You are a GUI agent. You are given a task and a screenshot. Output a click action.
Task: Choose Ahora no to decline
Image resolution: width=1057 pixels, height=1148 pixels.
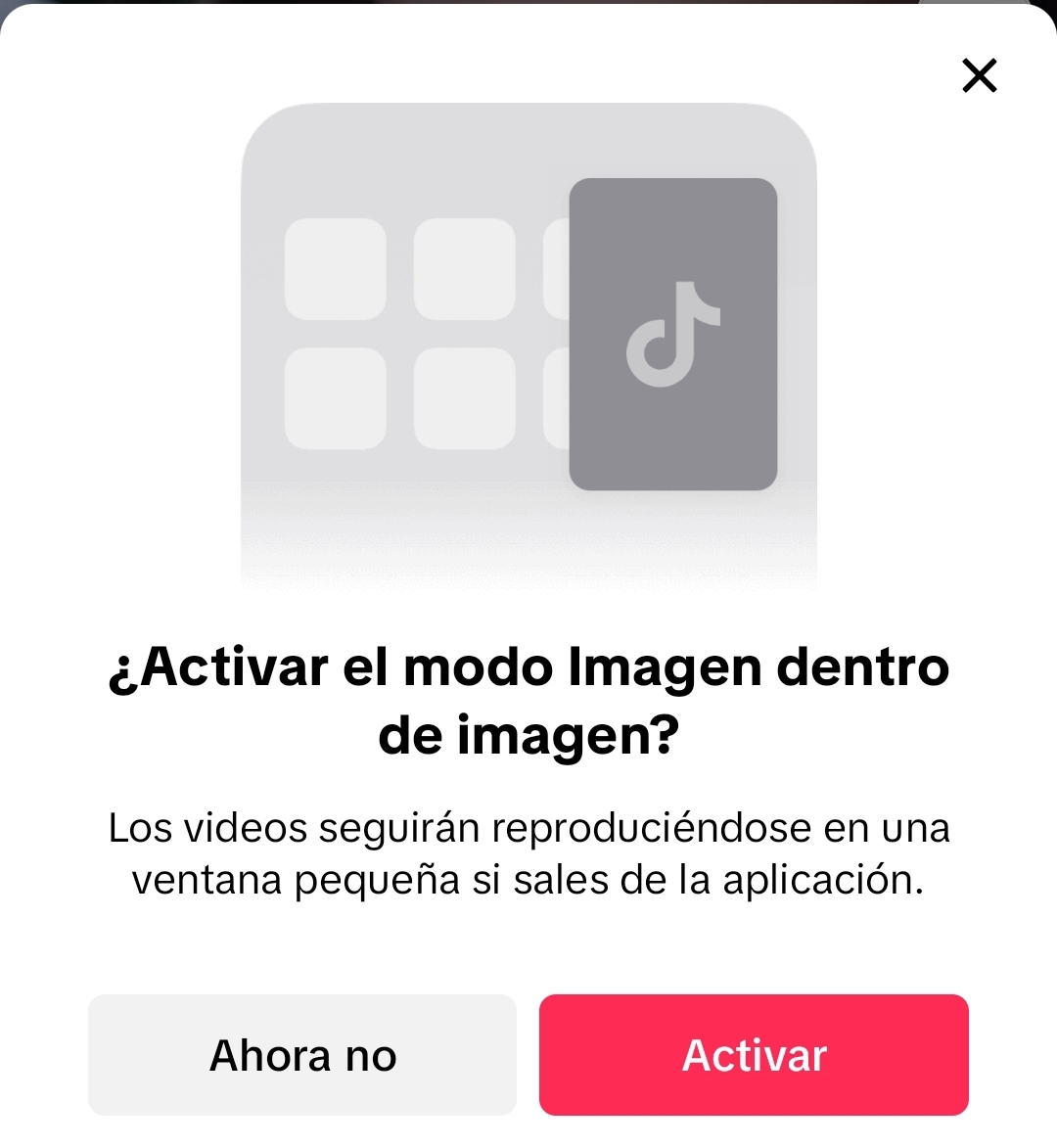302,1055
